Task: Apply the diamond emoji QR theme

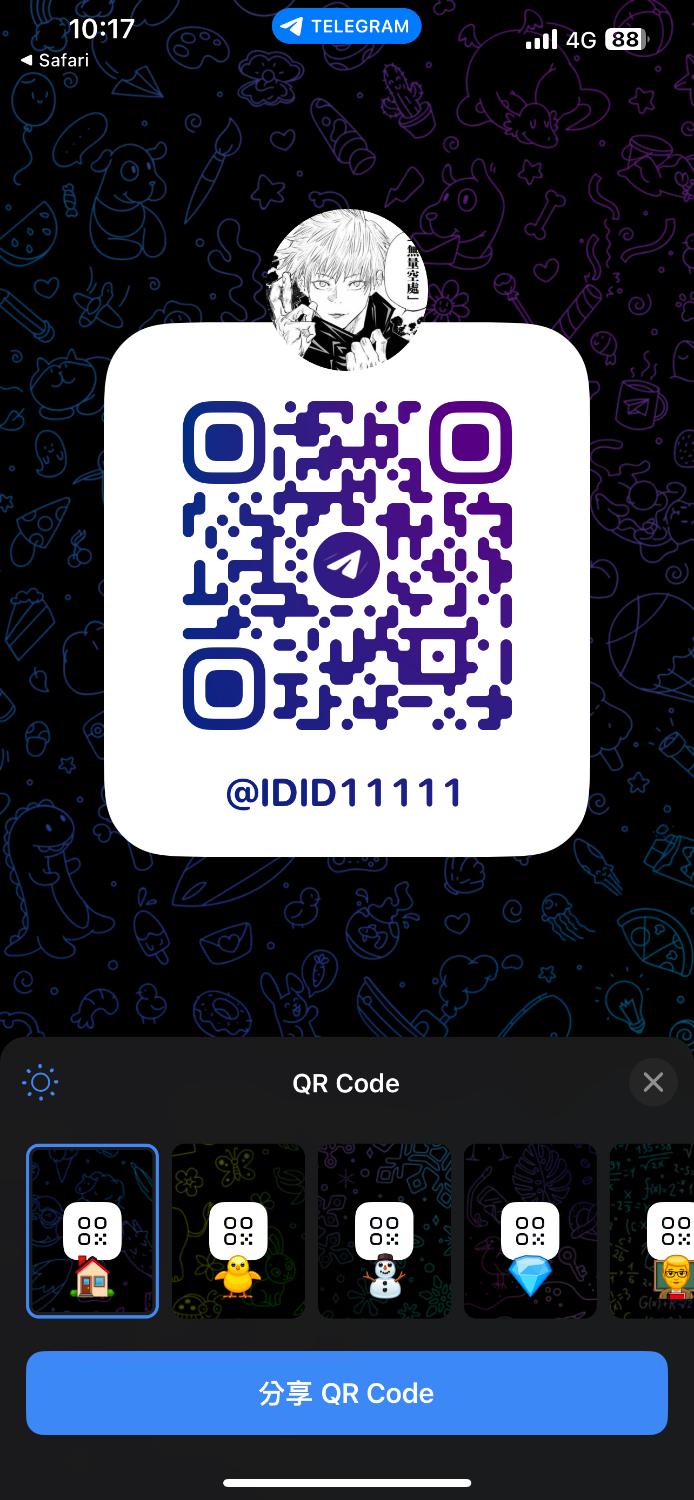Action: tap(530, 1231)
